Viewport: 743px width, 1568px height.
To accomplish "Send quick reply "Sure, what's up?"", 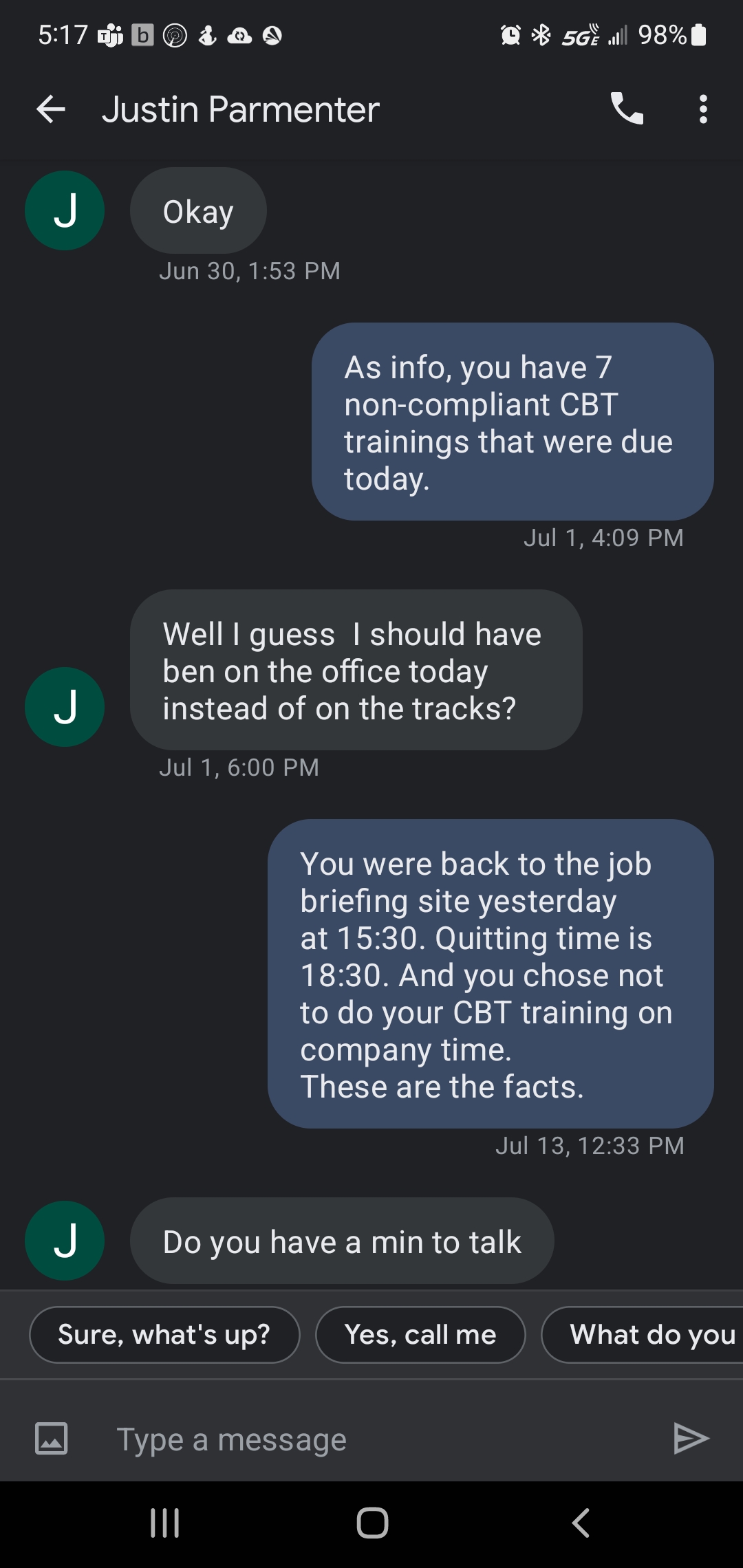I will [164, 1335].
